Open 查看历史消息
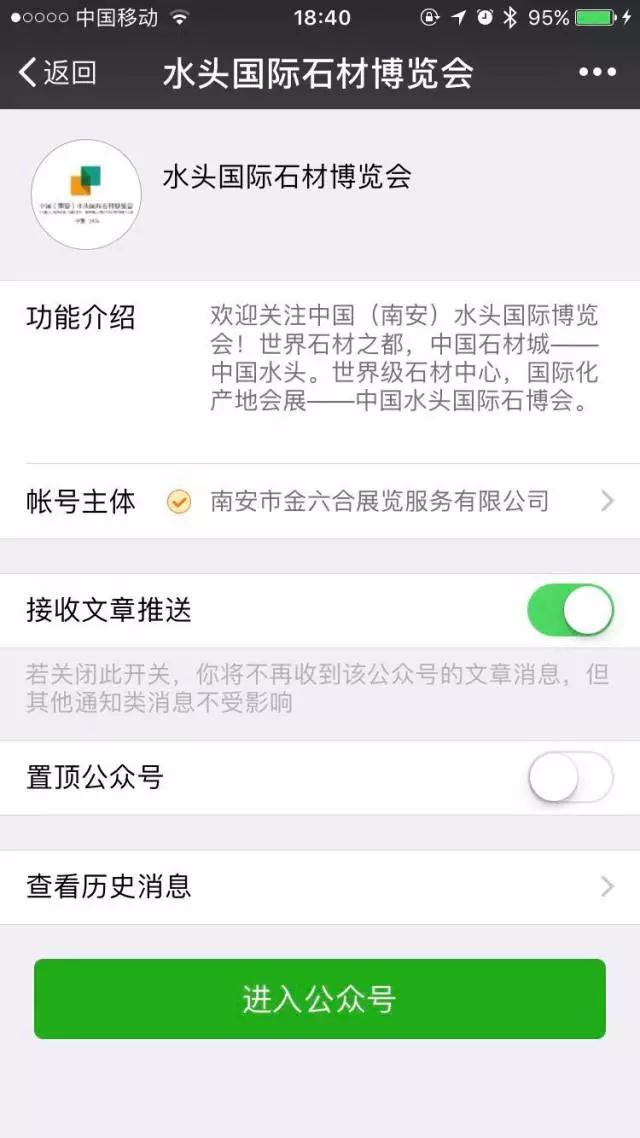Screen dimensions: 640x1138 click(320, 887)
